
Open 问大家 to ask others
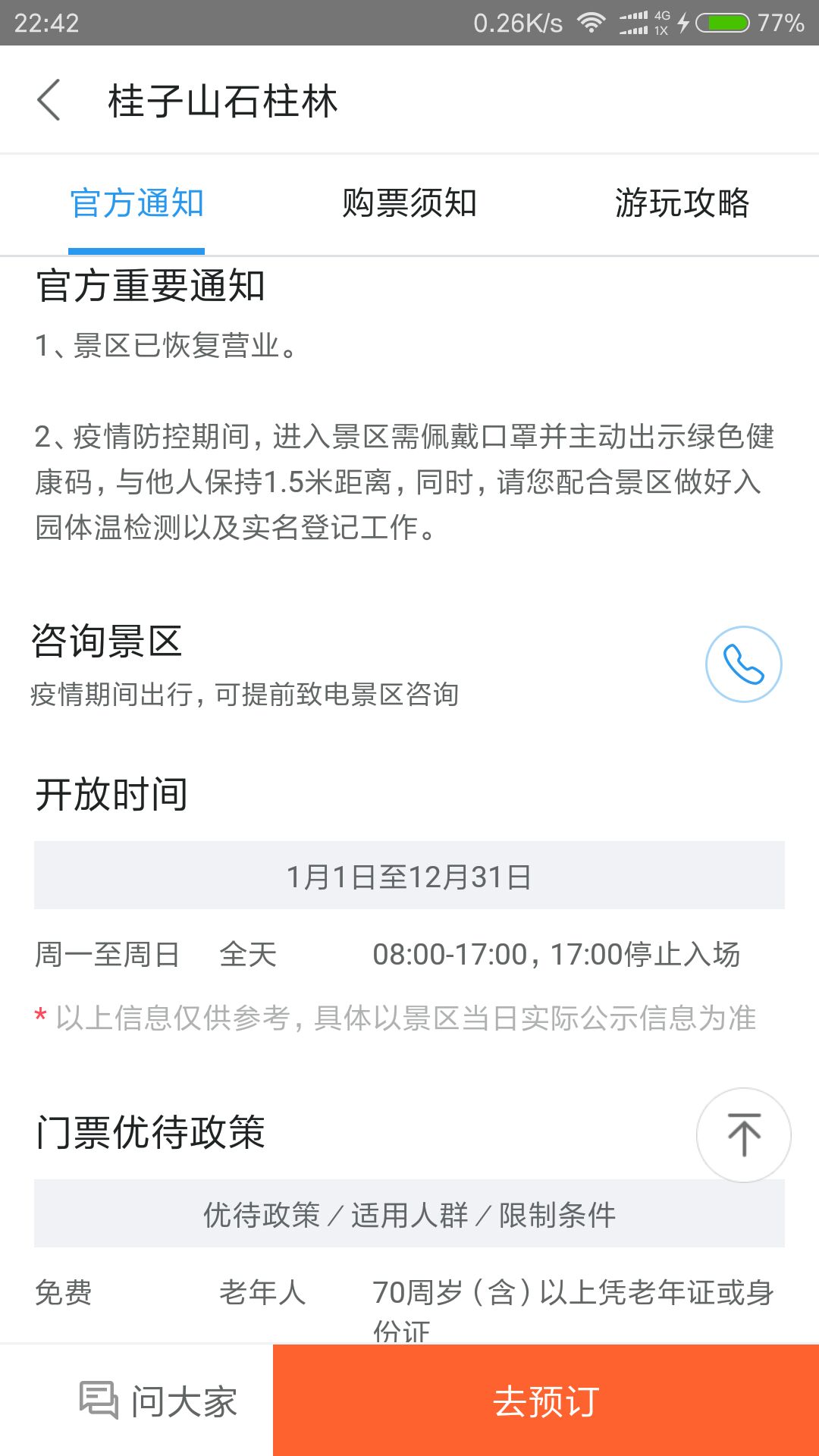pos(158,1401)
